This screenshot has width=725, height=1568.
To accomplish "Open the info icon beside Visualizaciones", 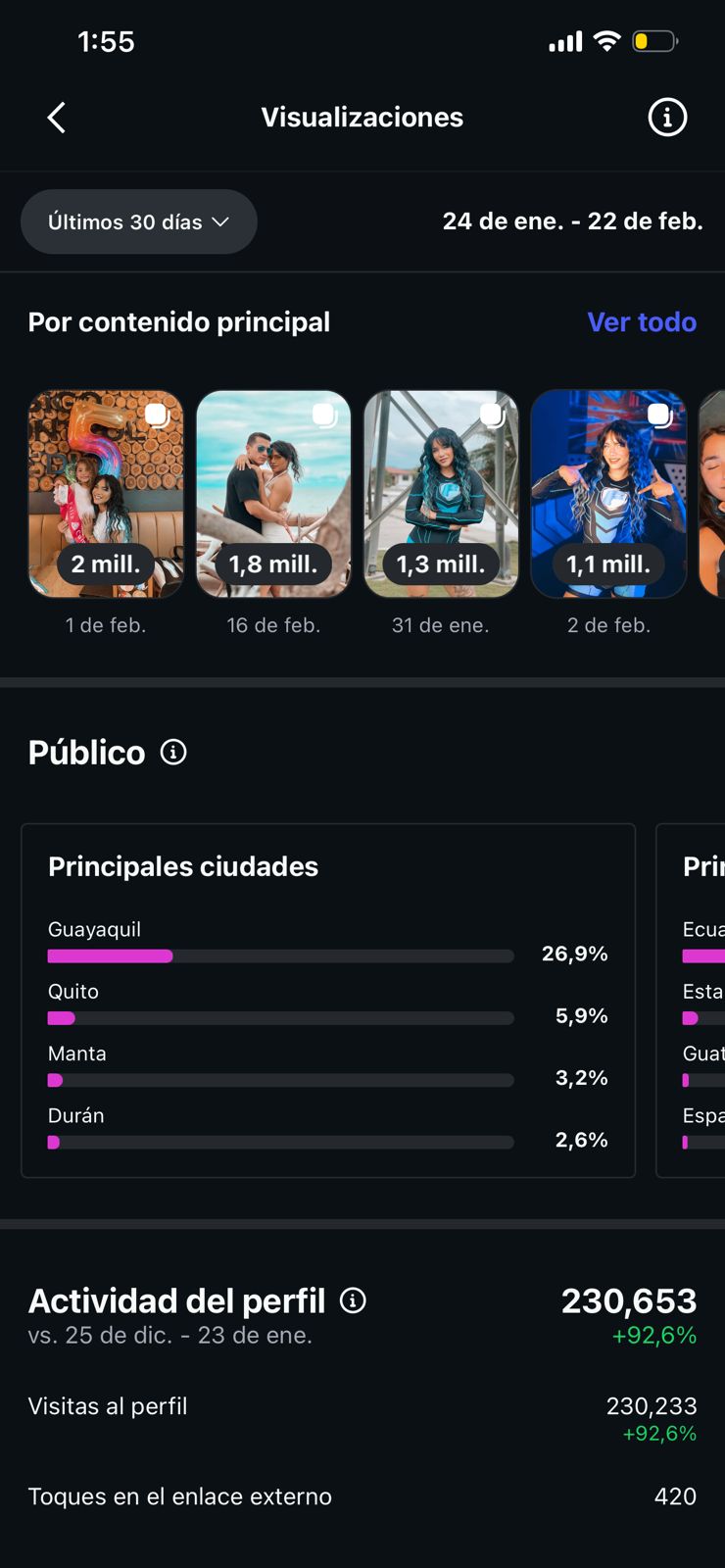I will [x=667, y=118].
